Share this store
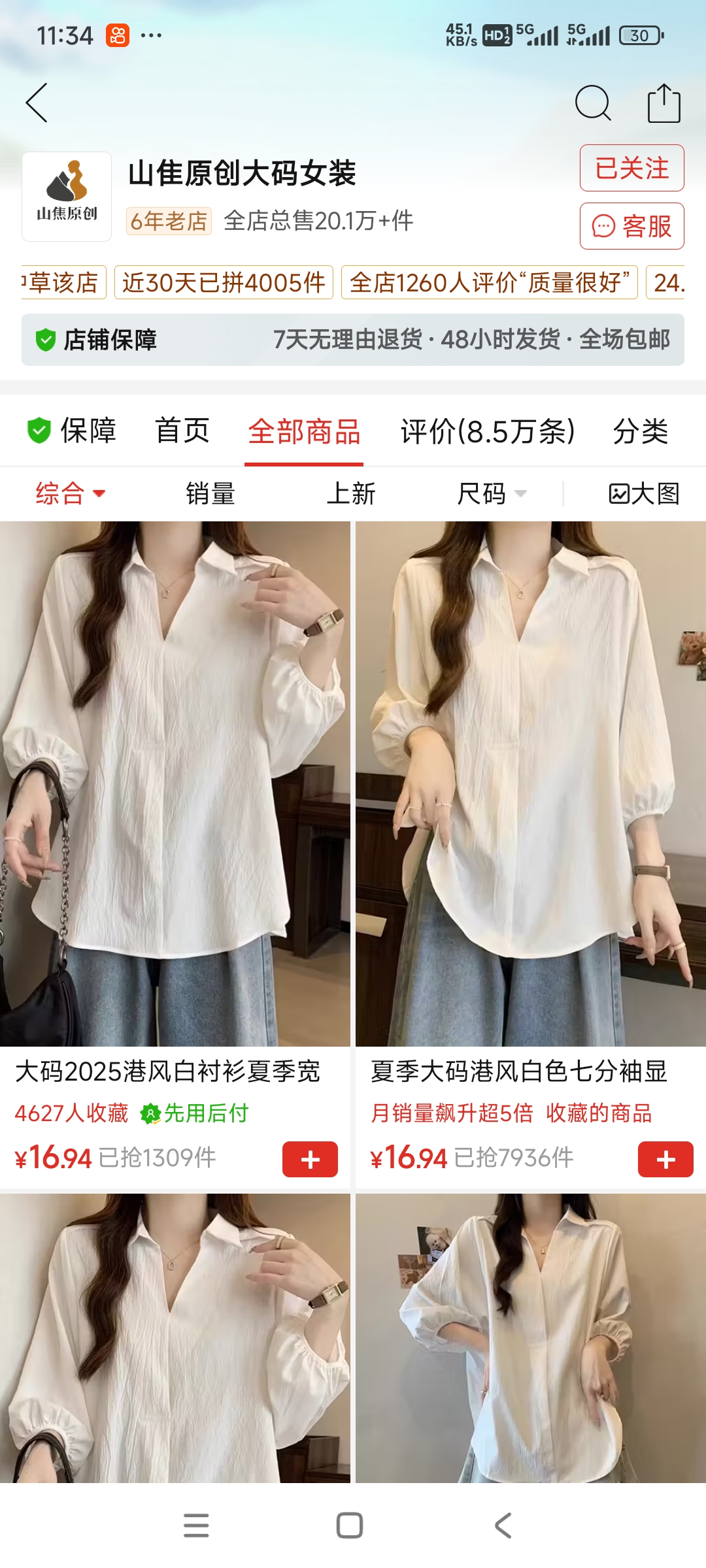706x1568 pixels. 664,103
